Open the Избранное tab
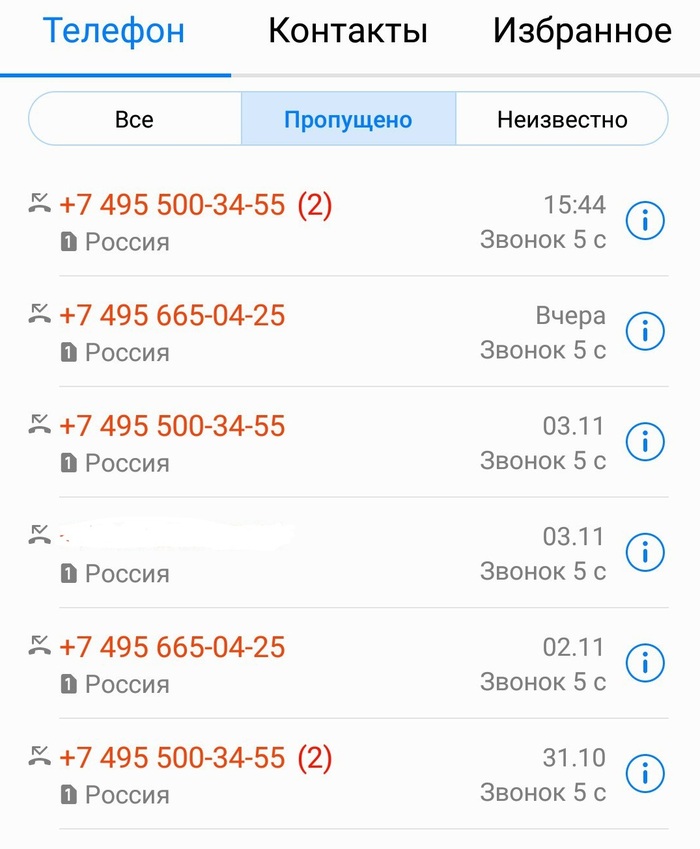The width and height of the screenshot is (700, 849). point(582,31)
